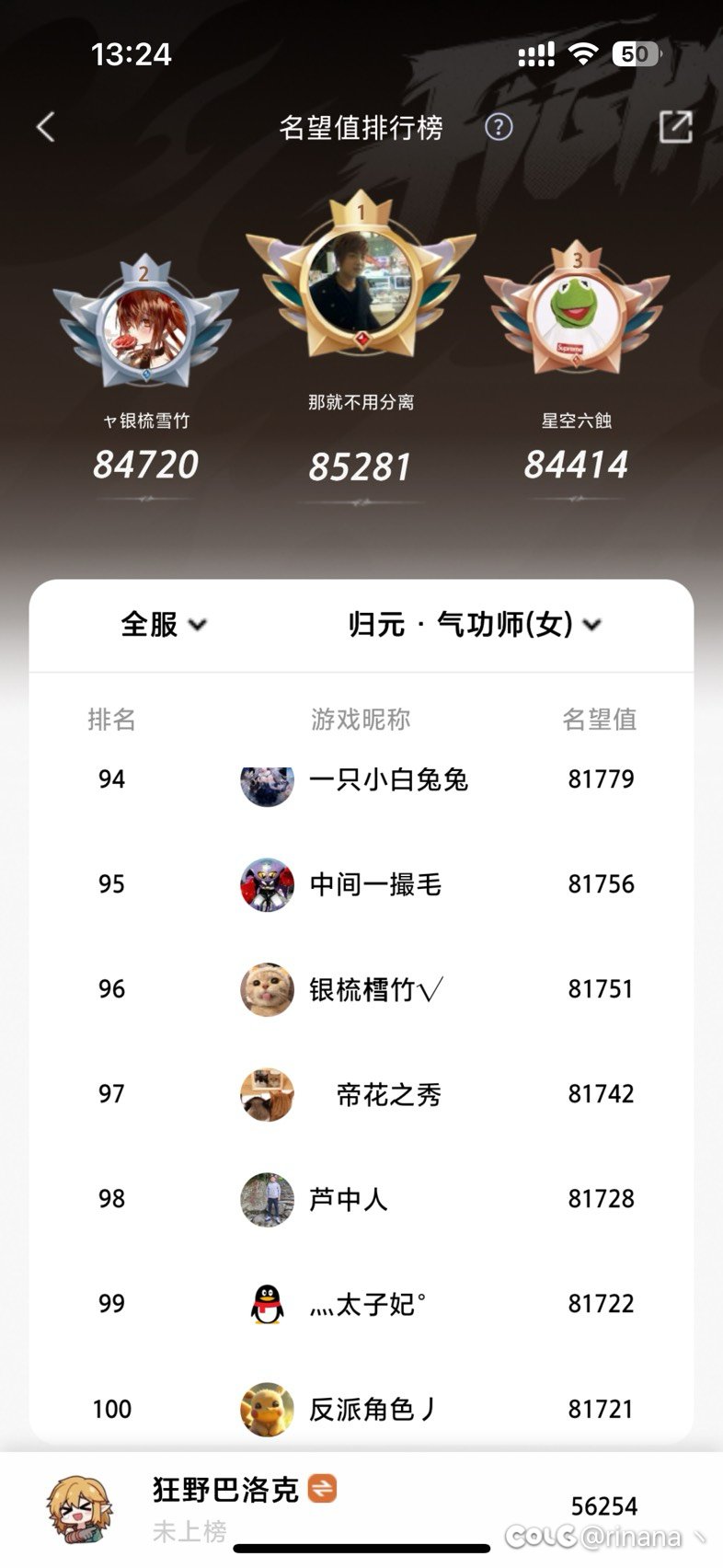Tap the switch icon beside 狂野巴洛克
Viewport: 723px width, 1568px height.
click(x=322, y=1488)
